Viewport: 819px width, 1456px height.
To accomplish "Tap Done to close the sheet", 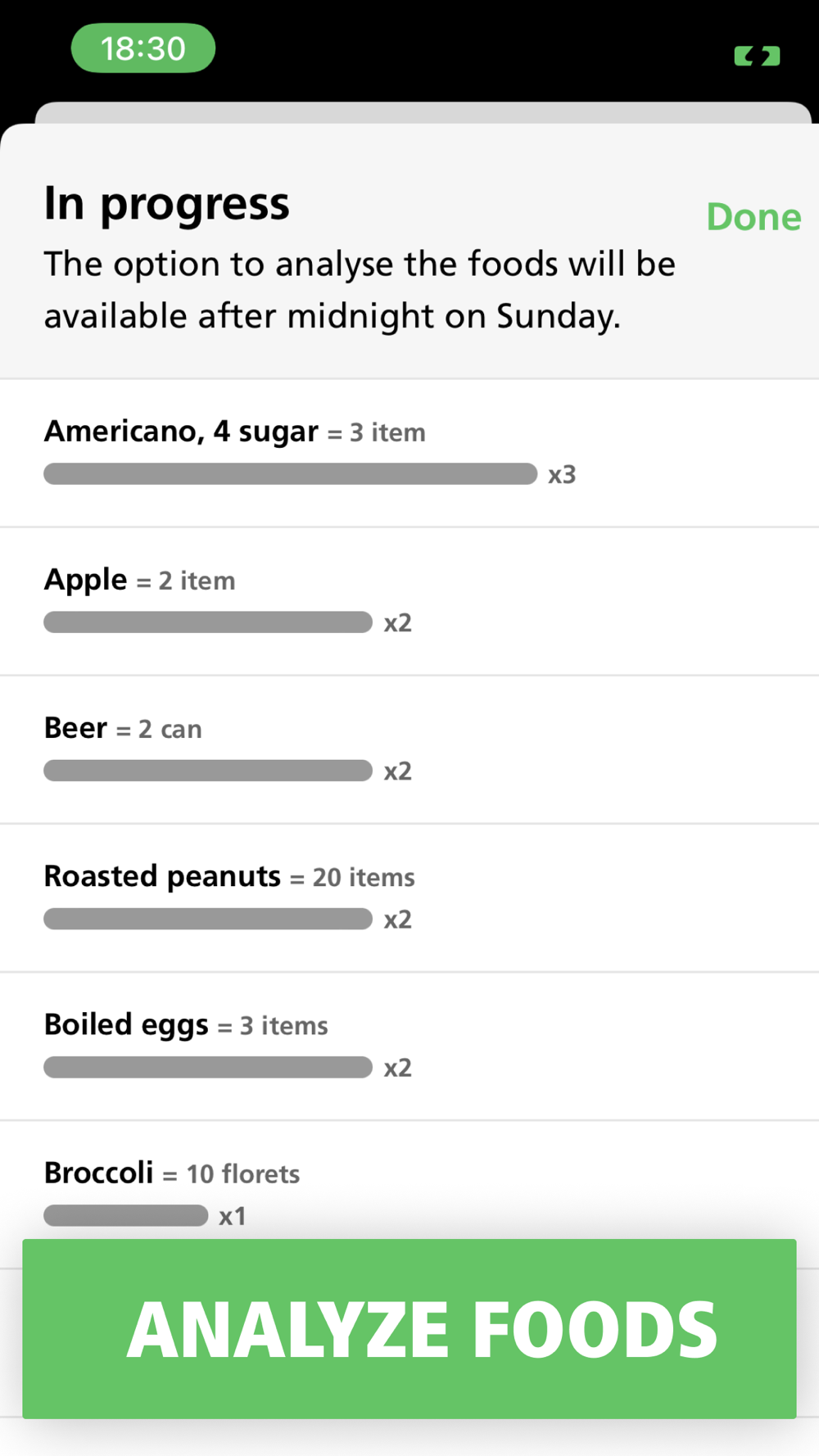I will click(x=753, y=217).
